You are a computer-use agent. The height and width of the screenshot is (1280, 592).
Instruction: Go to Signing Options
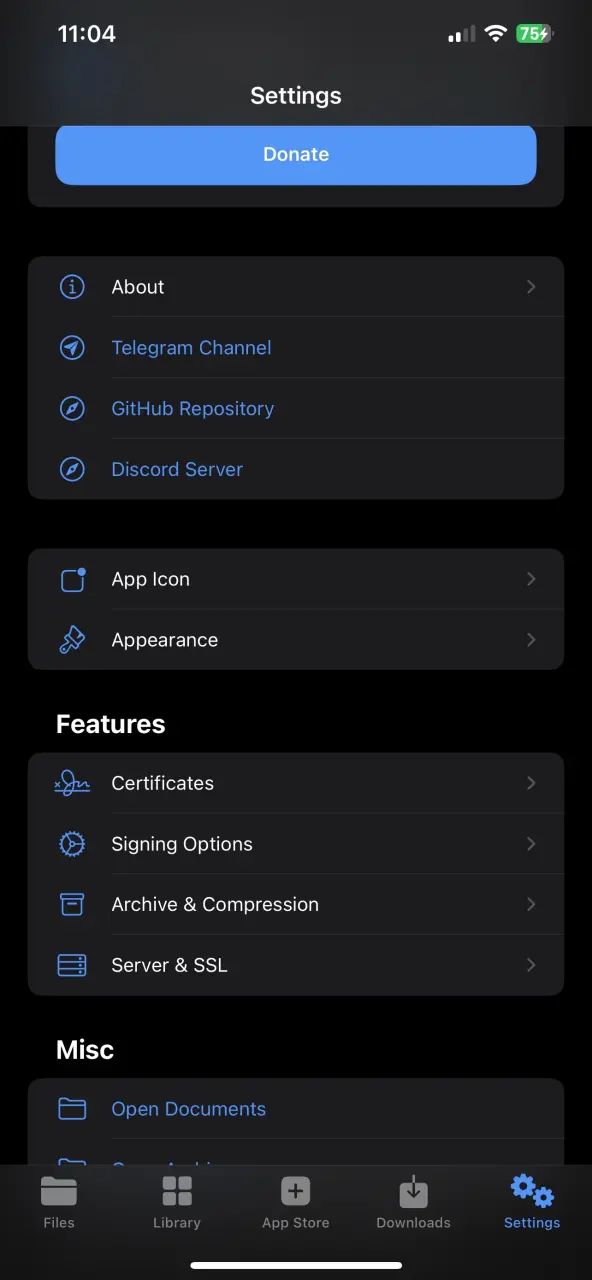click(x=296, y=844)
